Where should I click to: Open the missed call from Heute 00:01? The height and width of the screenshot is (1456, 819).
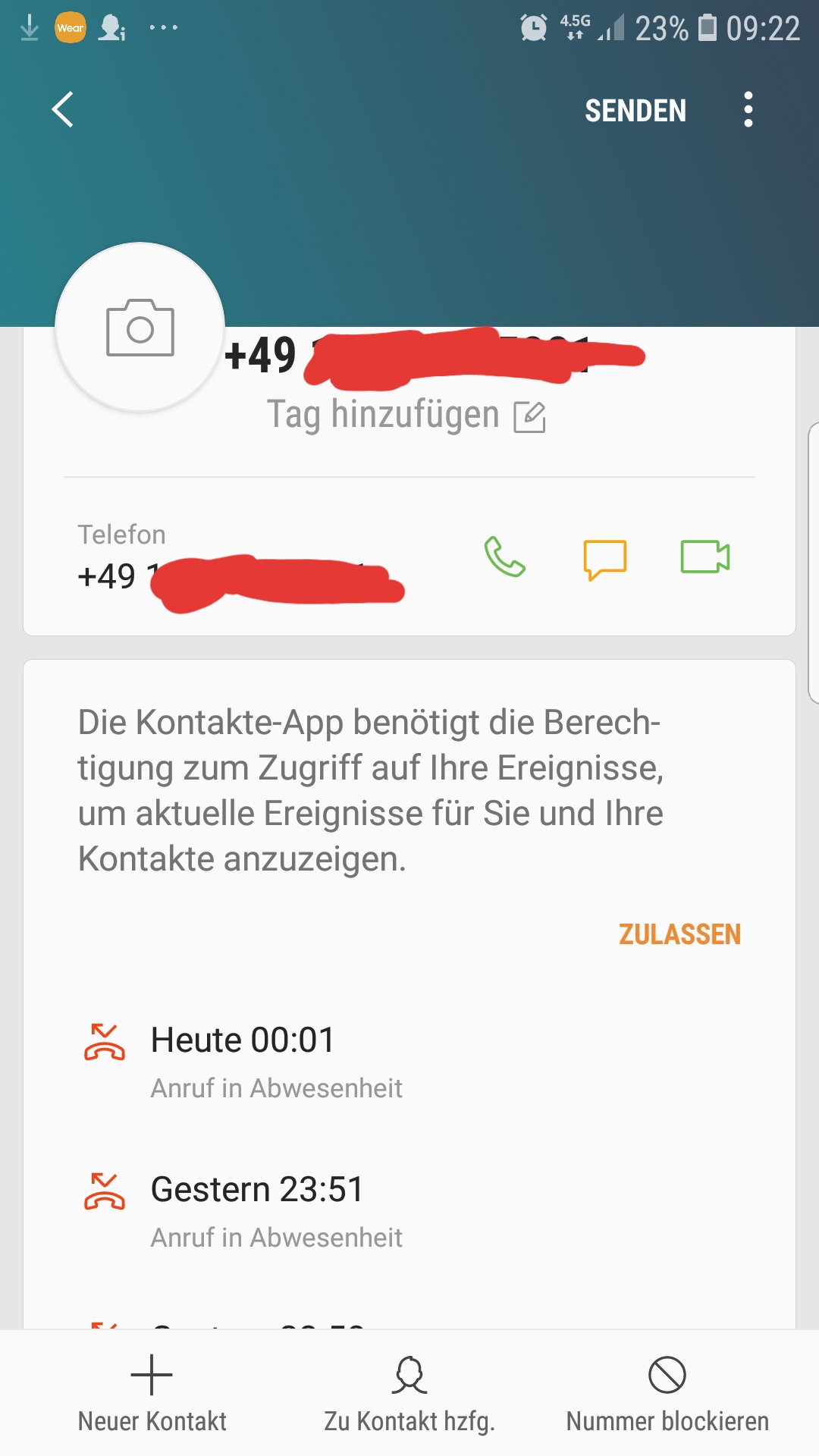click(x=409, y=1062)
